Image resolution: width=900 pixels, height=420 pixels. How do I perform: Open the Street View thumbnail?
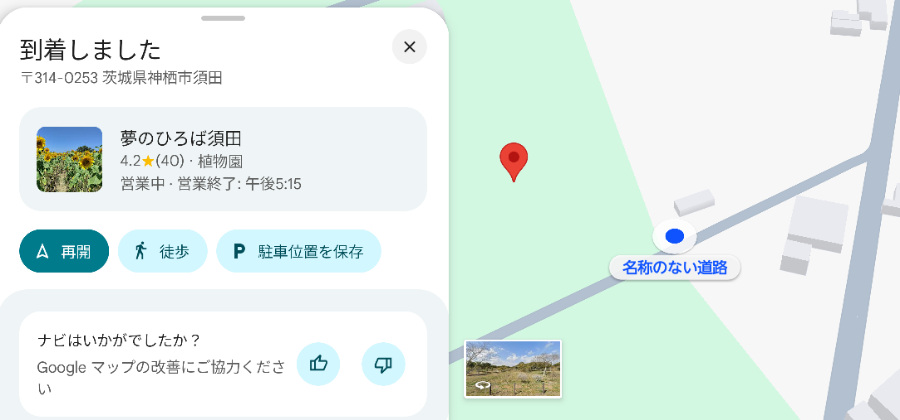pyautogui.click(x=512, y=368)
